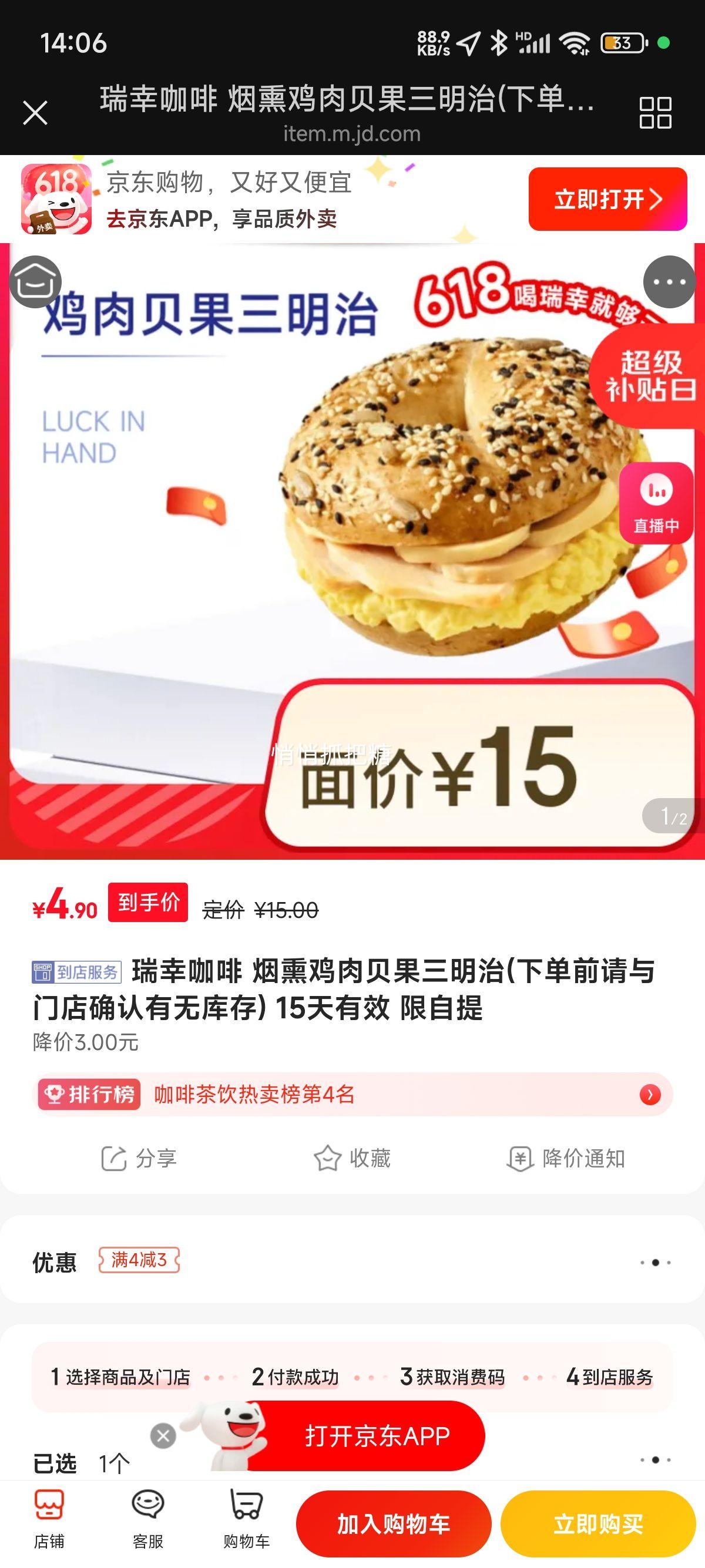Close the web page with the X

35,113
